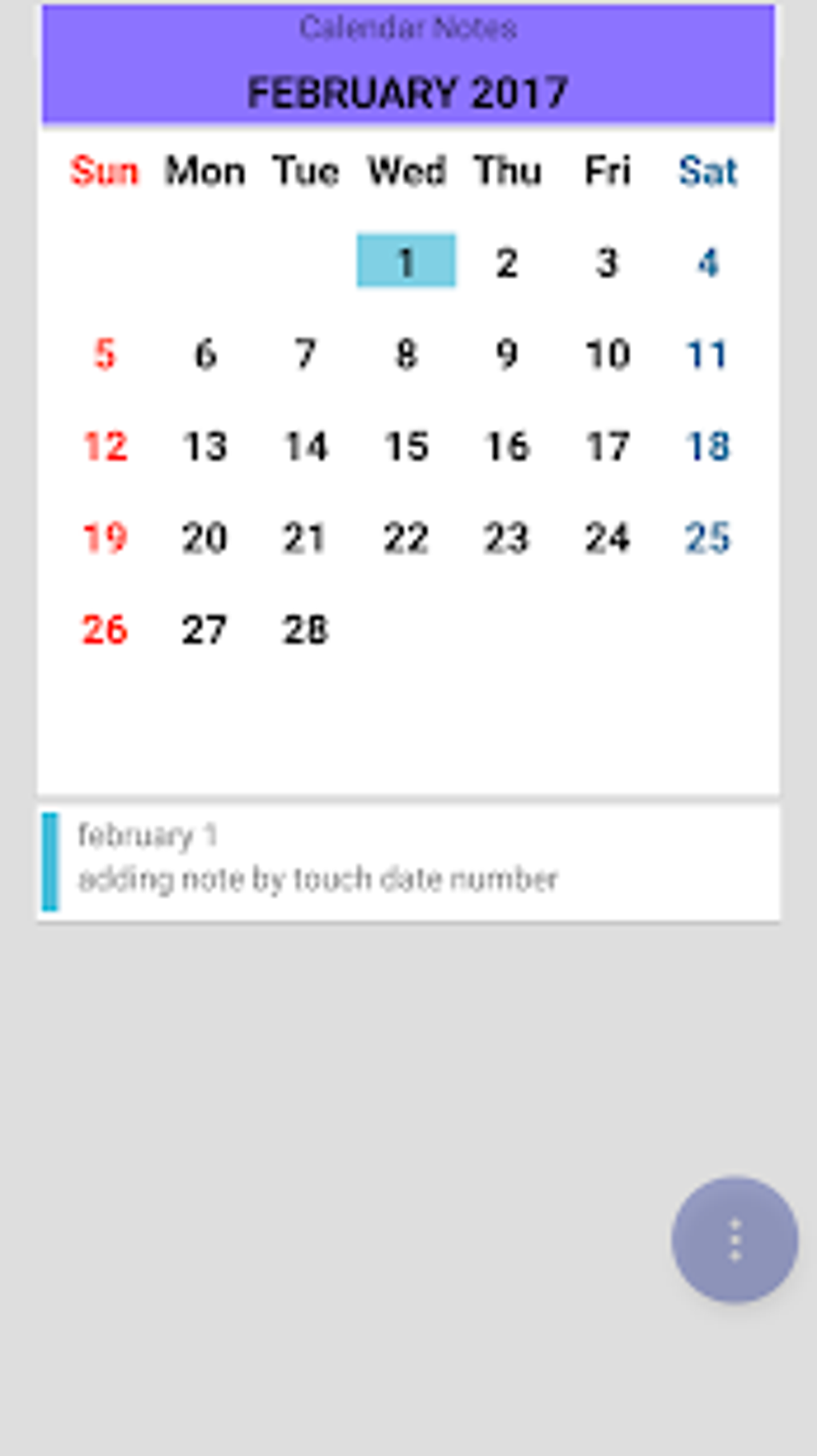Tap the red date 19
This screenshot has width=817, height=1456.
[x=104, y=538]
